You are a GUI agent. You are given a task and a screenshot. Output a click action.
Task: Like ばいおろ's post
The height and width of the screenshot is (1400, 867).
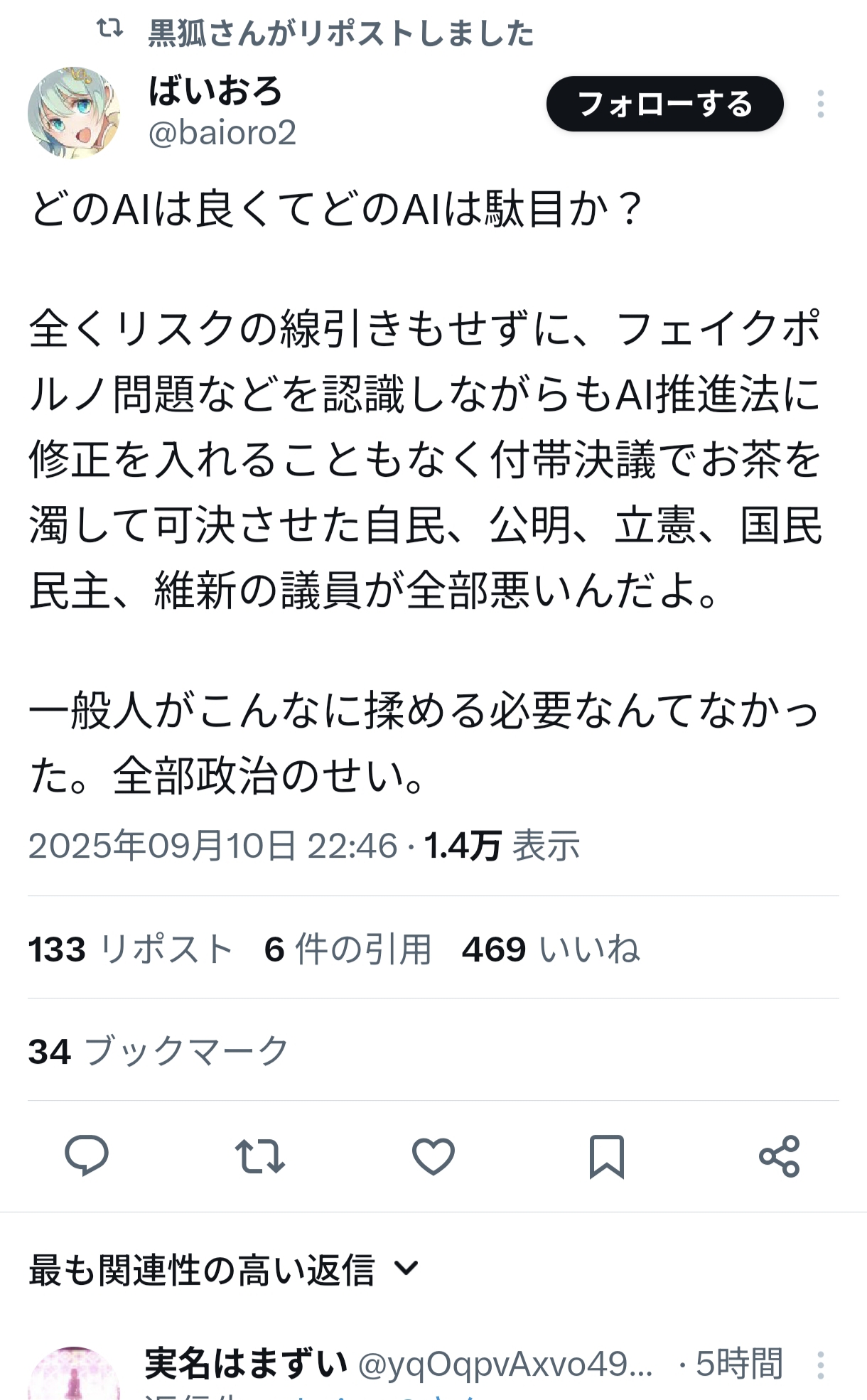point(433,1156)
